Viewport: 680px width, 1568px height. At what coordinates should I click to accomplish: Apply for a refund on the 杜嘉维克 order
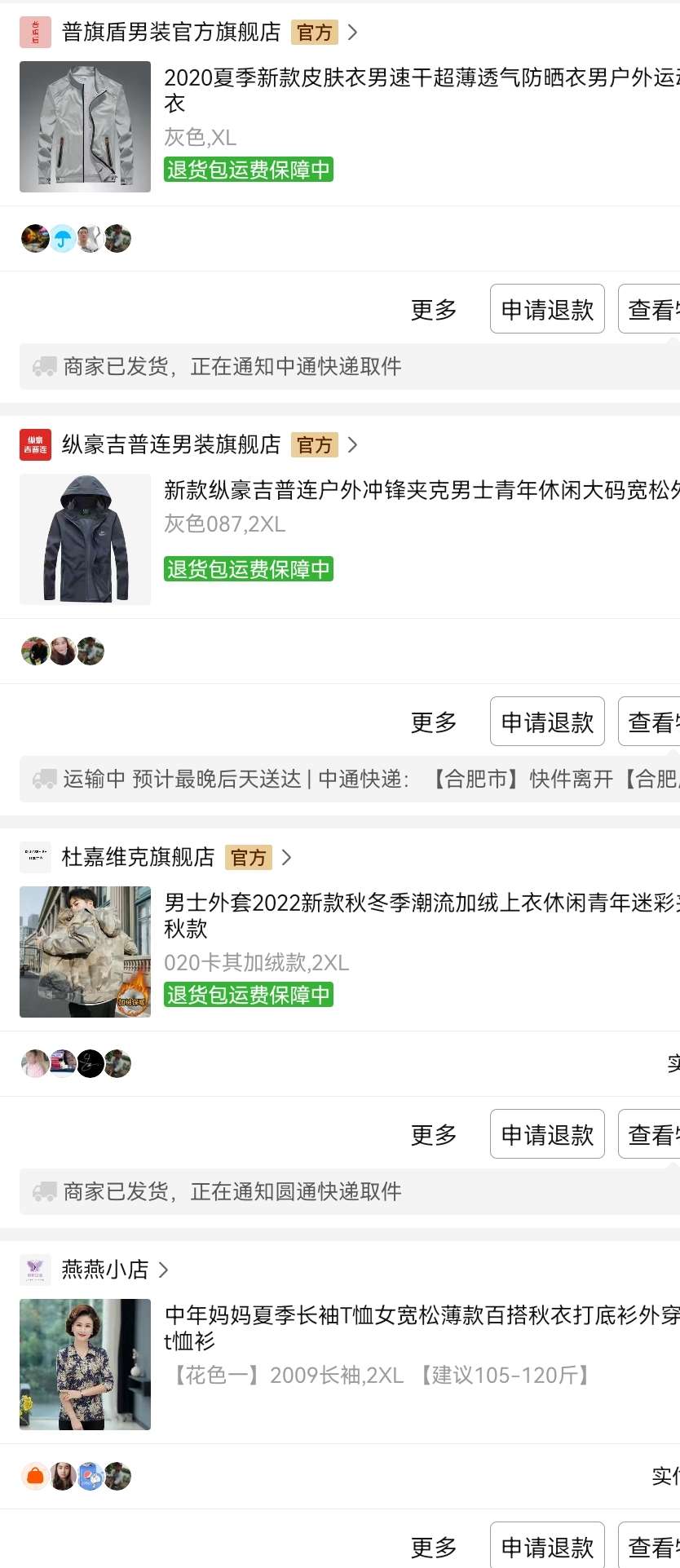coord(547,1135)
